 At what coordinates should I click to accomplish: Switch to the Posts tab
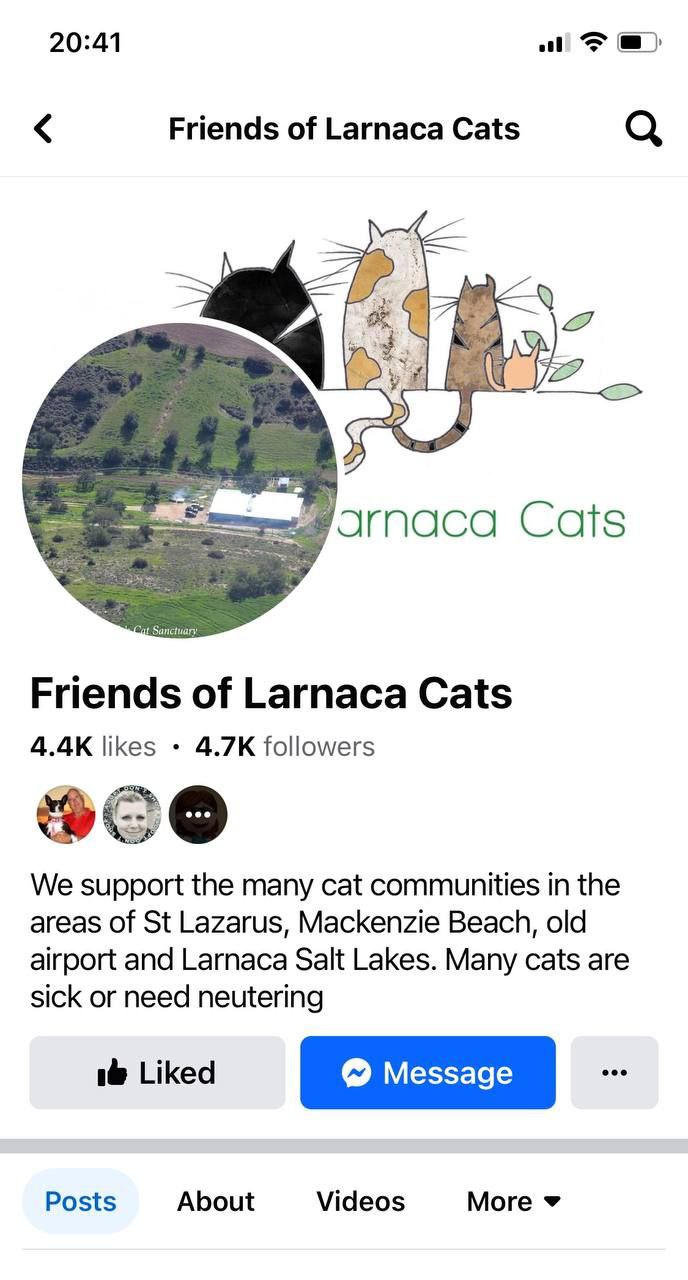(80, 1201)
